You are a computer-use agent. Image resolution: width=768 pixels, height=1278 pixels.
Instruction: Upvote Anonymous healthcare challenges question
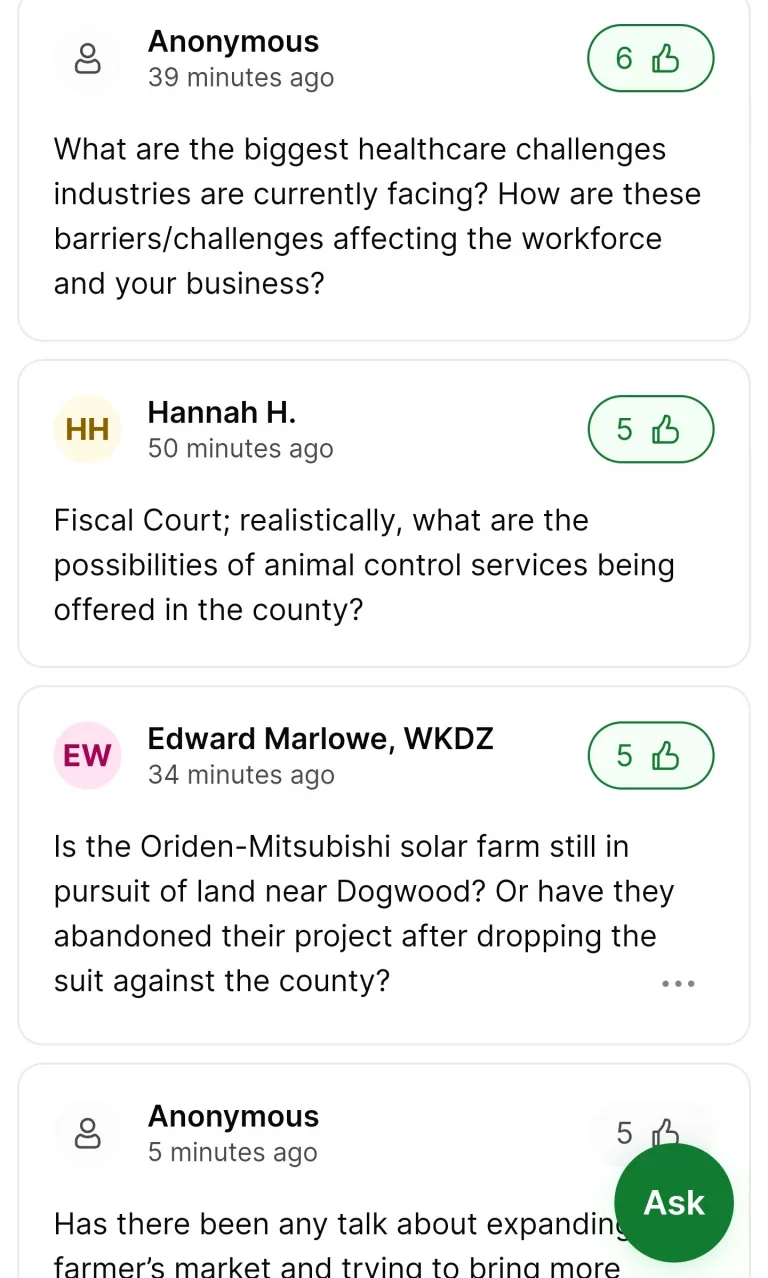click(650, 59)
